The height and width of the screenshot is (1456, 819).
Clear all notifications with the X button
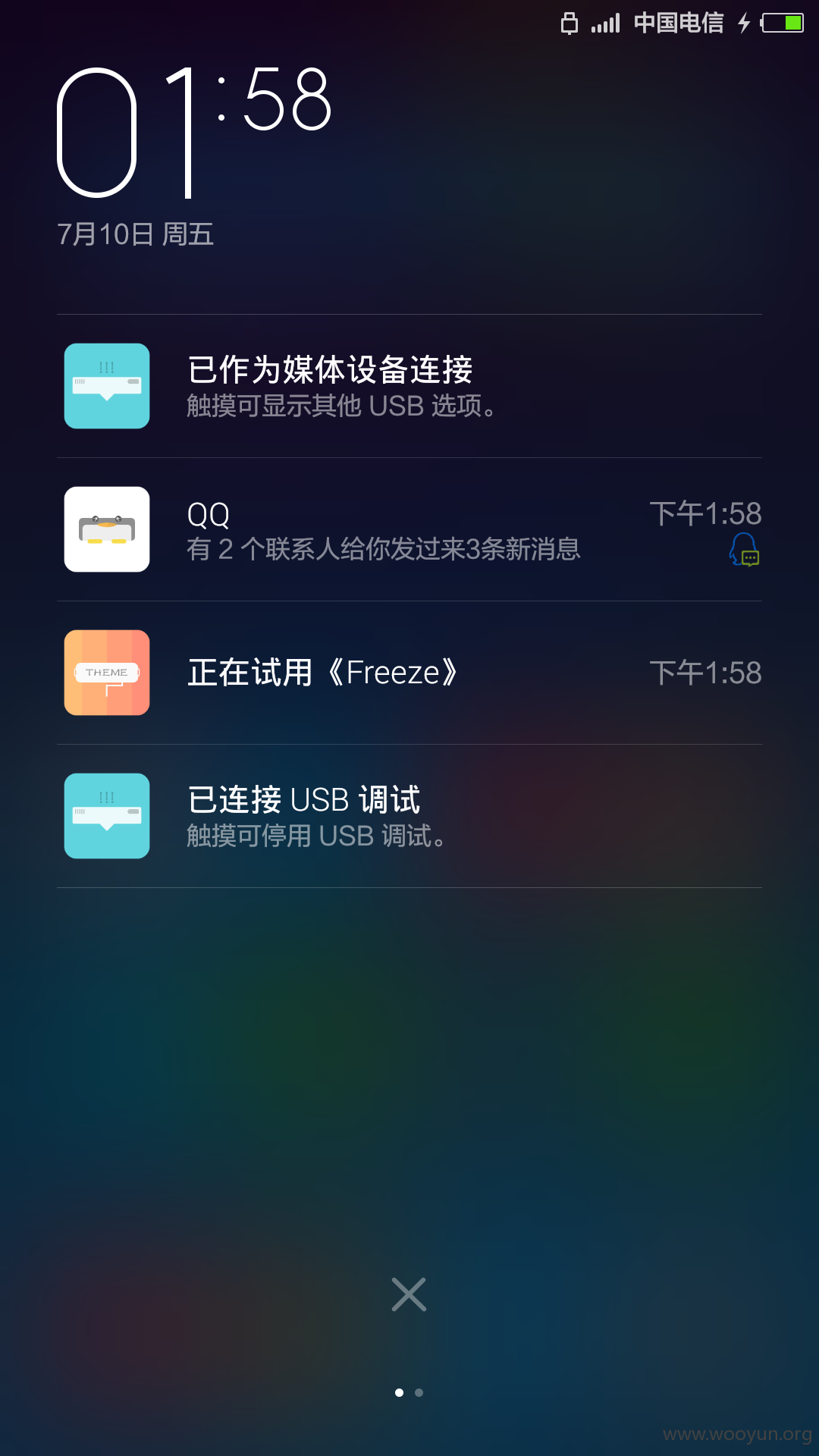click(409, 1294)
